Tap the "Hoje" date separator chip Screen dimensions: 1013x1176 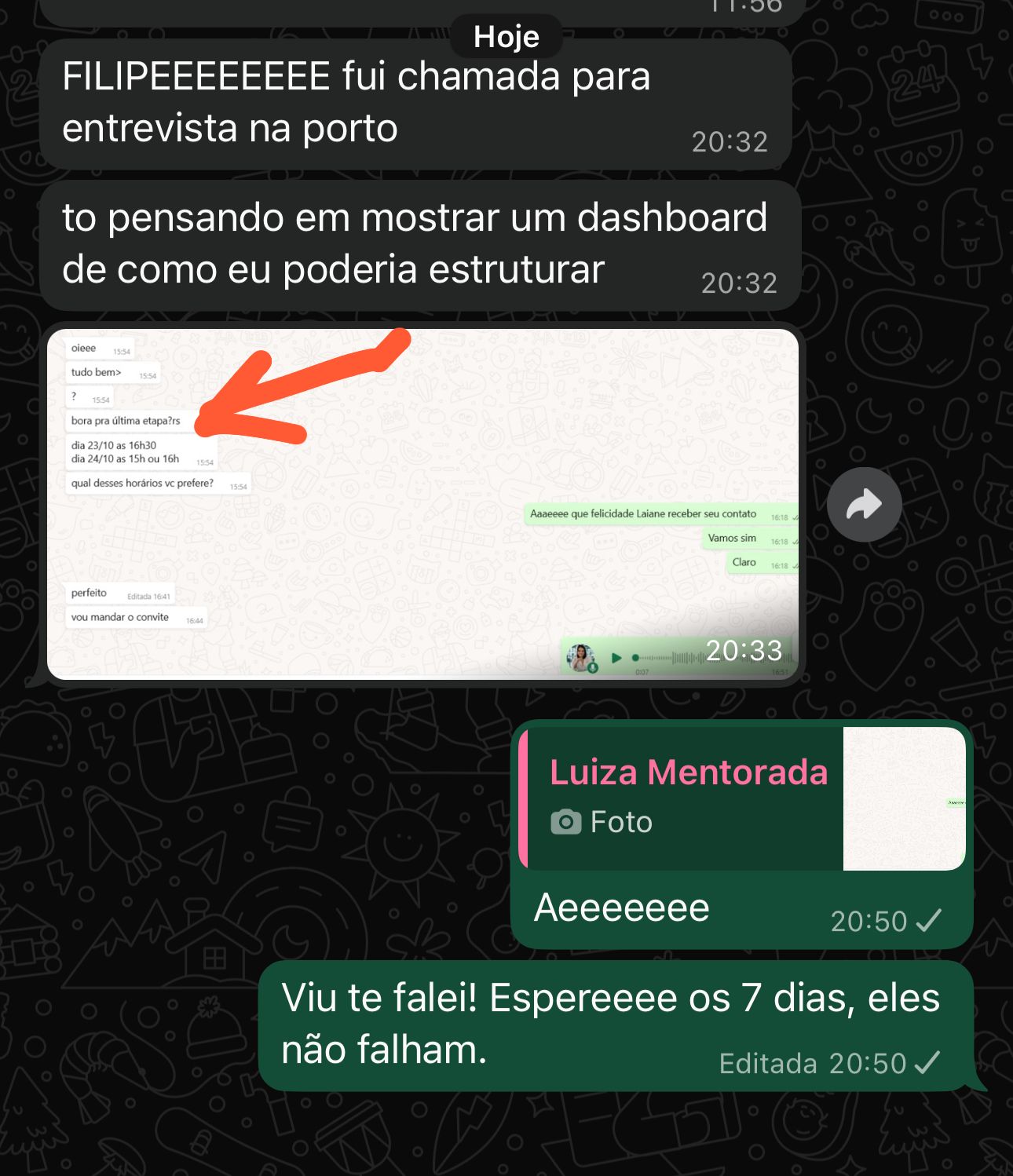[506, 36]
